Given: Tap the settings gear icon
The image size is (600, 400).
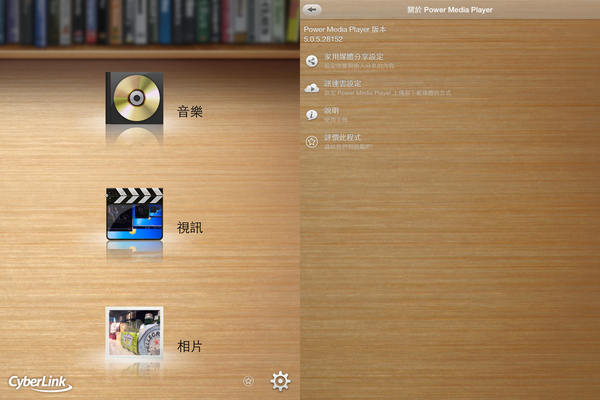Looking at the screenshot, I should pos(281,380).
